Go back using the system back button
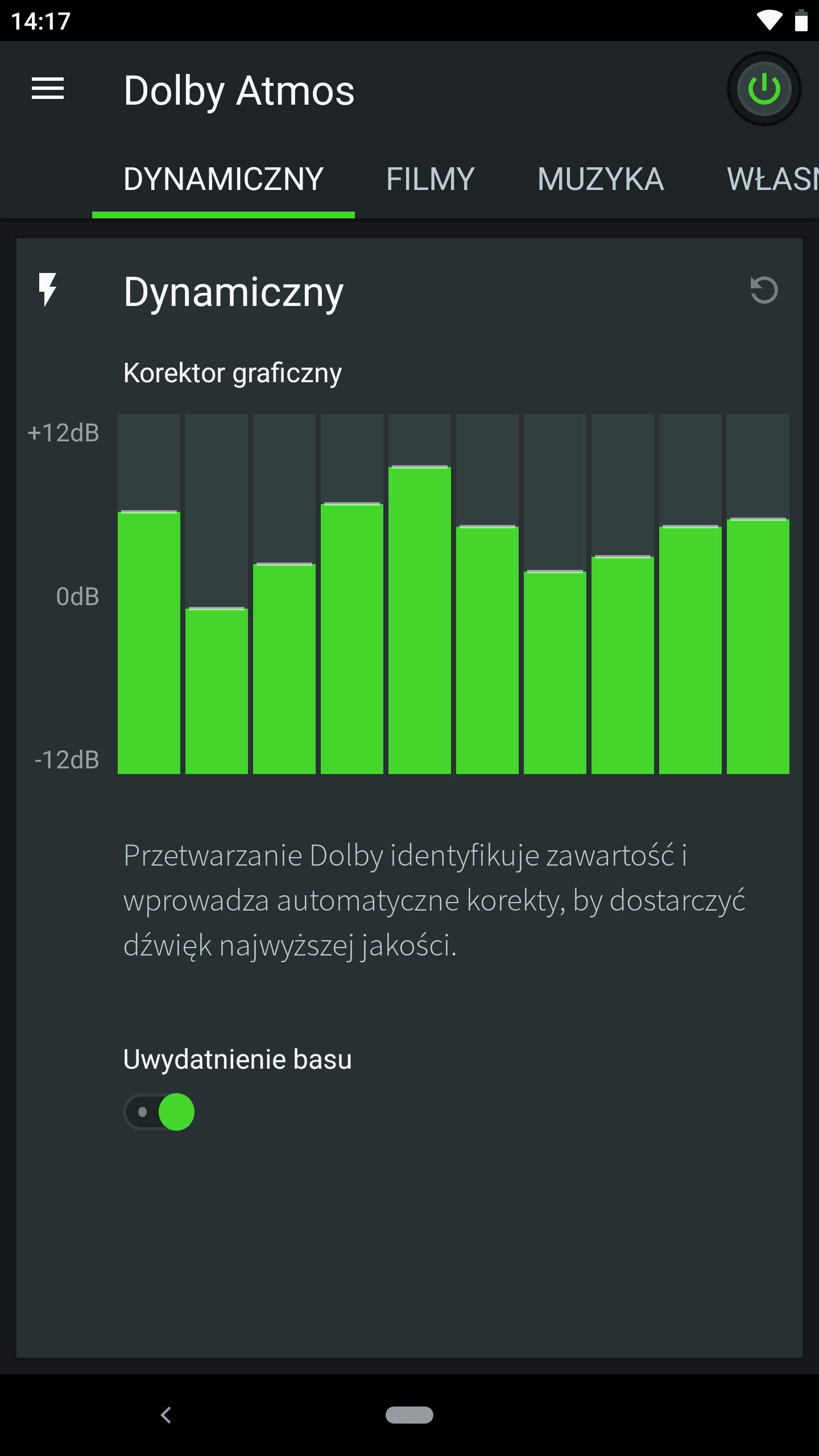Viewport: 819px width, 1456px height. pos(166,1415)
